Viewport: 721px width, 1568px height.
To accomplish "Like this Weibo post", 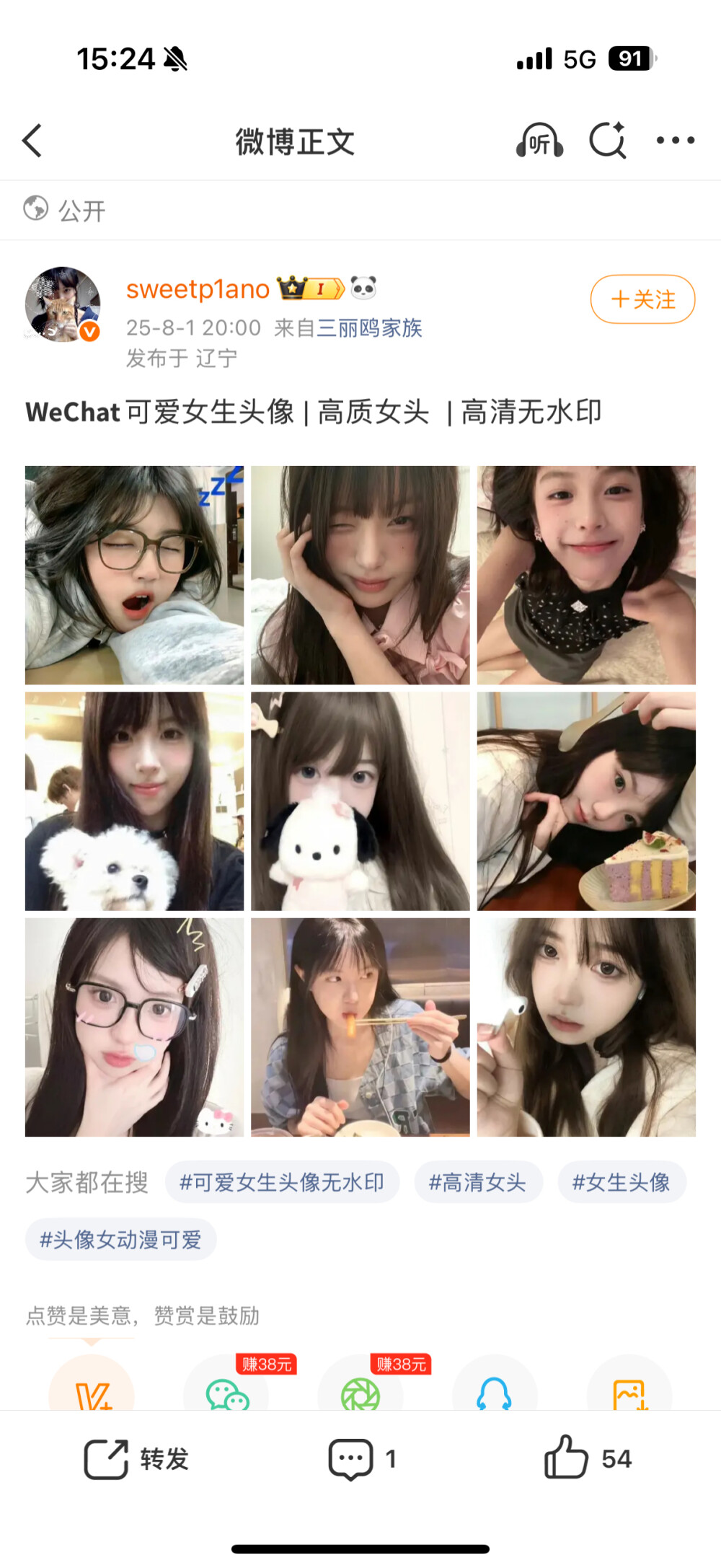I will 587,1459.
